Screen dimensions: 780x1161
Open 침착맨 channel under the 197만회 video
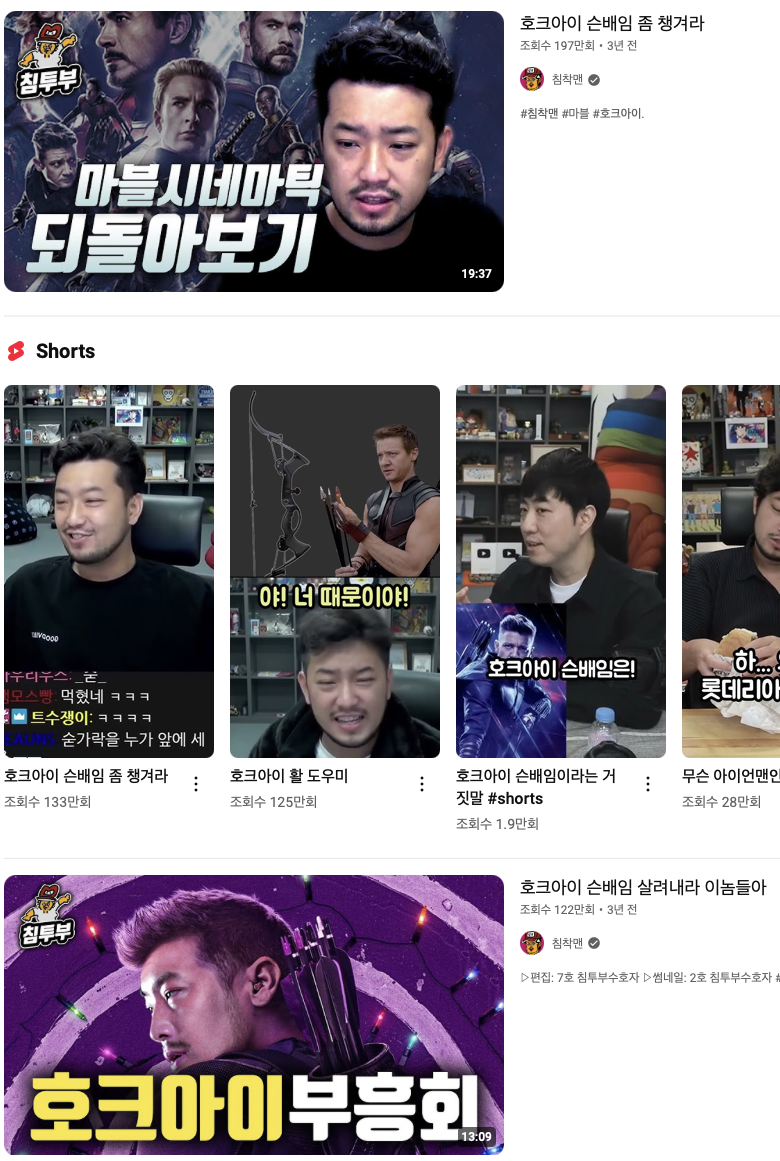pyautogui.click(x=566, y=80)
